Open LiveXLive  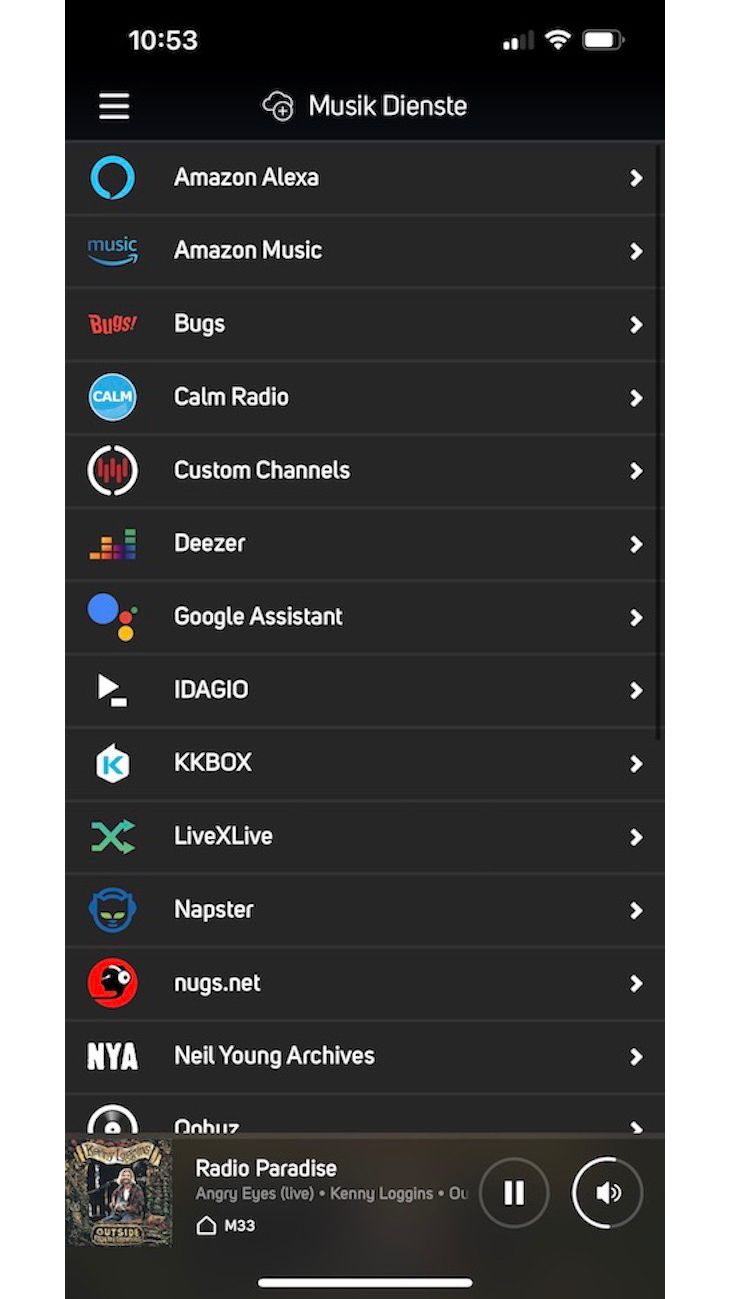[x=364, y=836]
